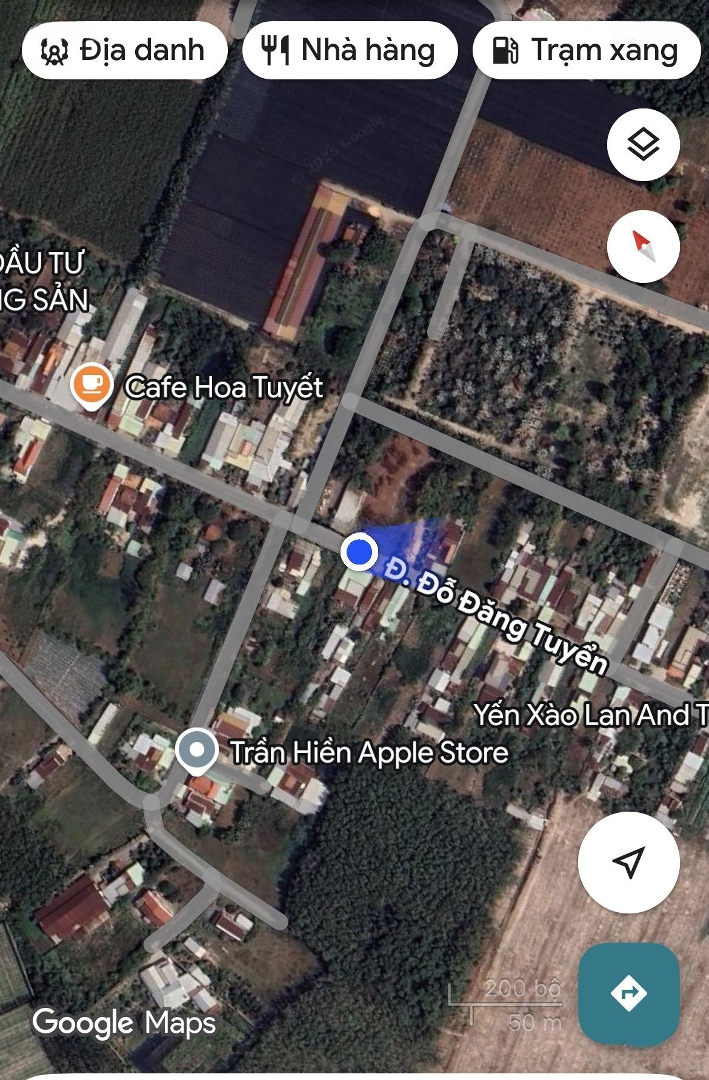Select the Trần Hiền Apple Store pin

tap(197, 750)
